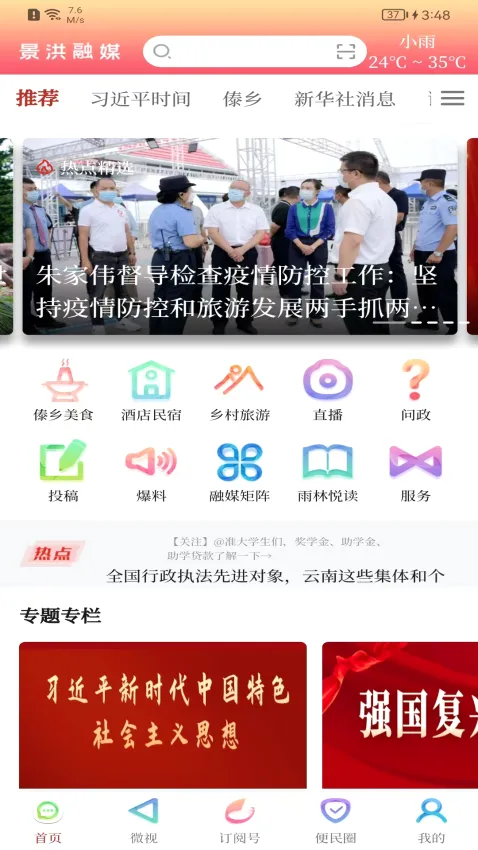The width and height of the screenshot is (478, 850).
Task: Open the 习近平新时代中国特色社会主义思想 topic card
Action: [x=163, y=715]
